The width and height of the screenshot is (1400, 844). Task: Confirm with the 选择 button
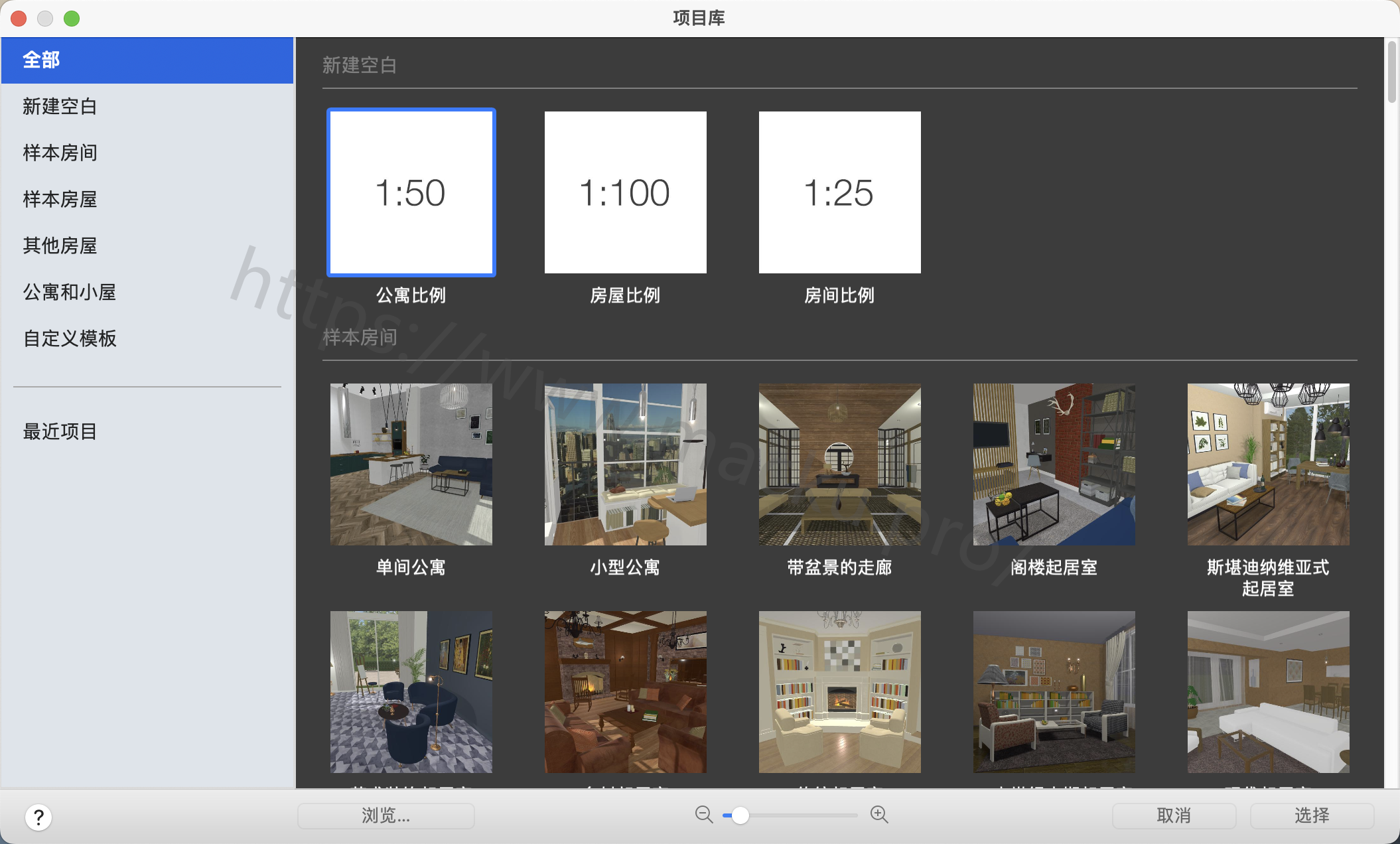(1311, 815)
